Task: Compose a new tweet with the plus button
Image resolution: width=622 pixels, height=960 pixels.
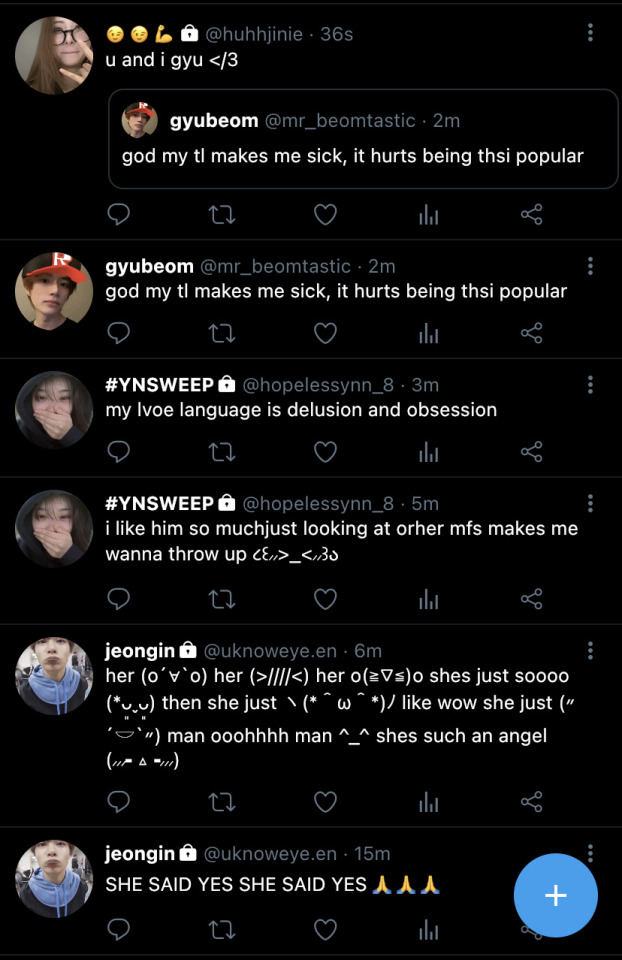Action: tap(555, 895)
